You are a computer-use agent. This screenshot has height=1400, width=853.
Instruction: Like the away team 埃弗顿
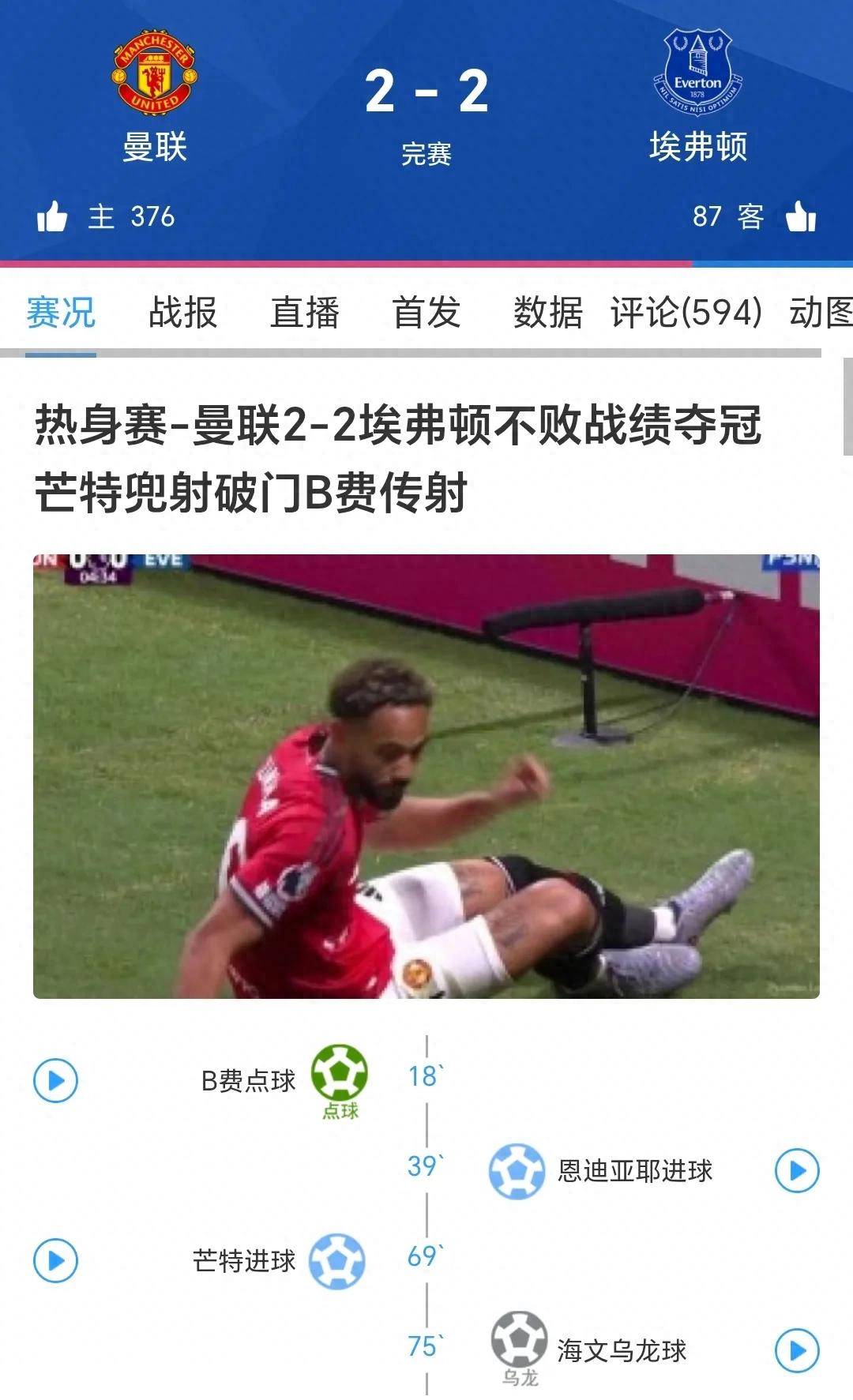(800, 216)
